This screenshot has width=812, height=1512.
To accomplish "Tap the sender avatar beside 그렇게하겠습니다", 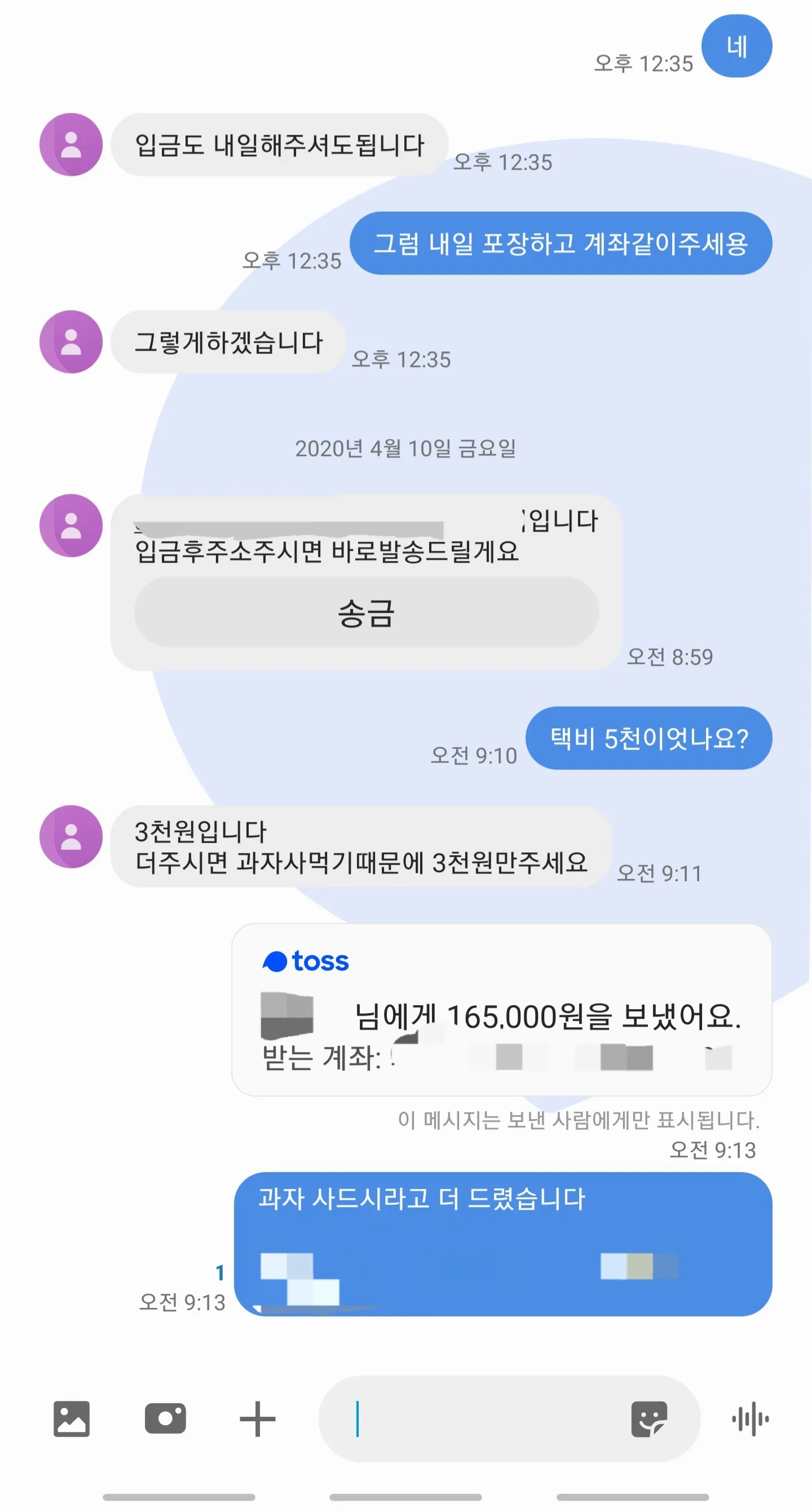I will pyautogui.click(x=71, y=342).
